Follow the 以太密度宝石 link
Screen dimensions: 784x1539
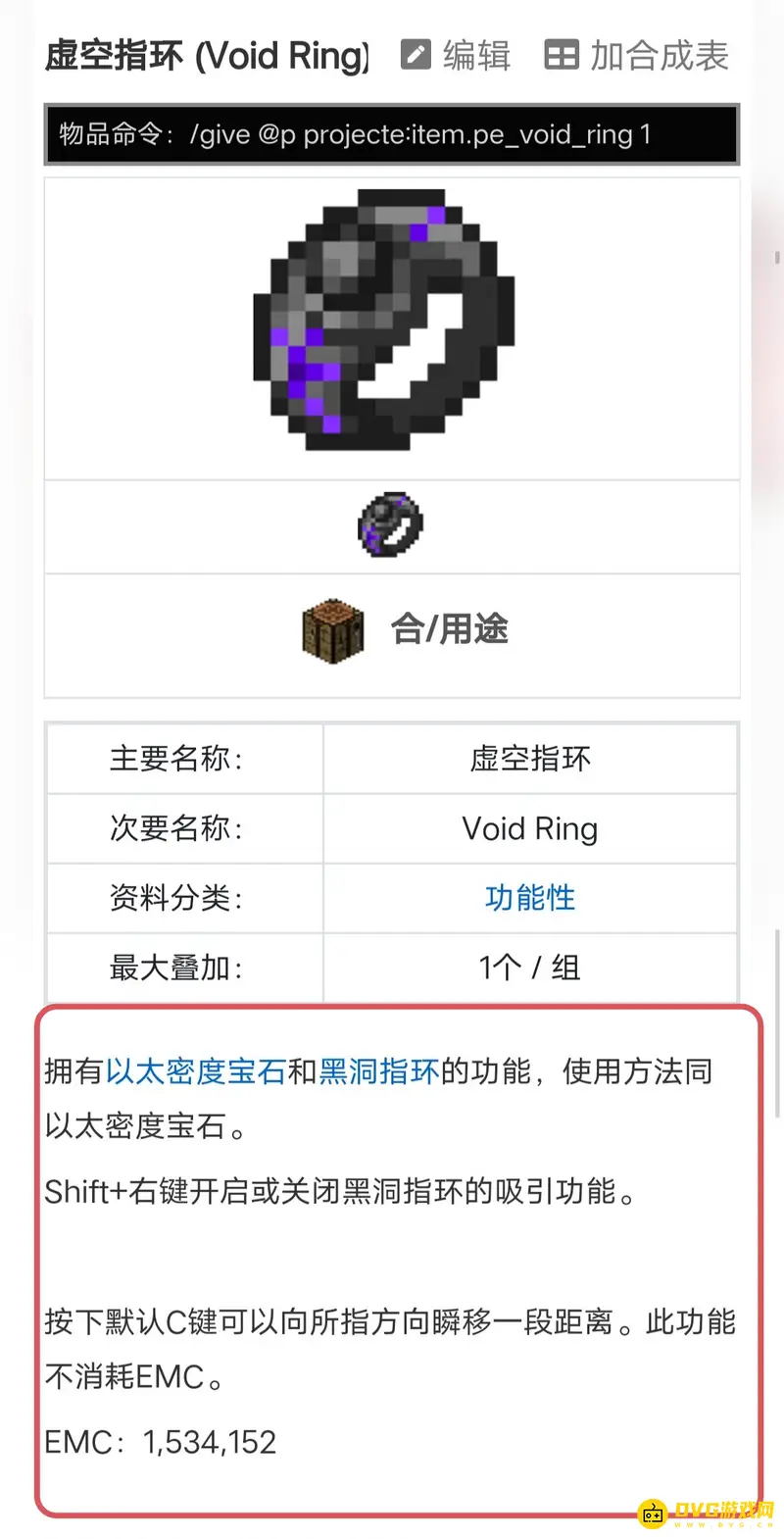tap(196, 1071)
